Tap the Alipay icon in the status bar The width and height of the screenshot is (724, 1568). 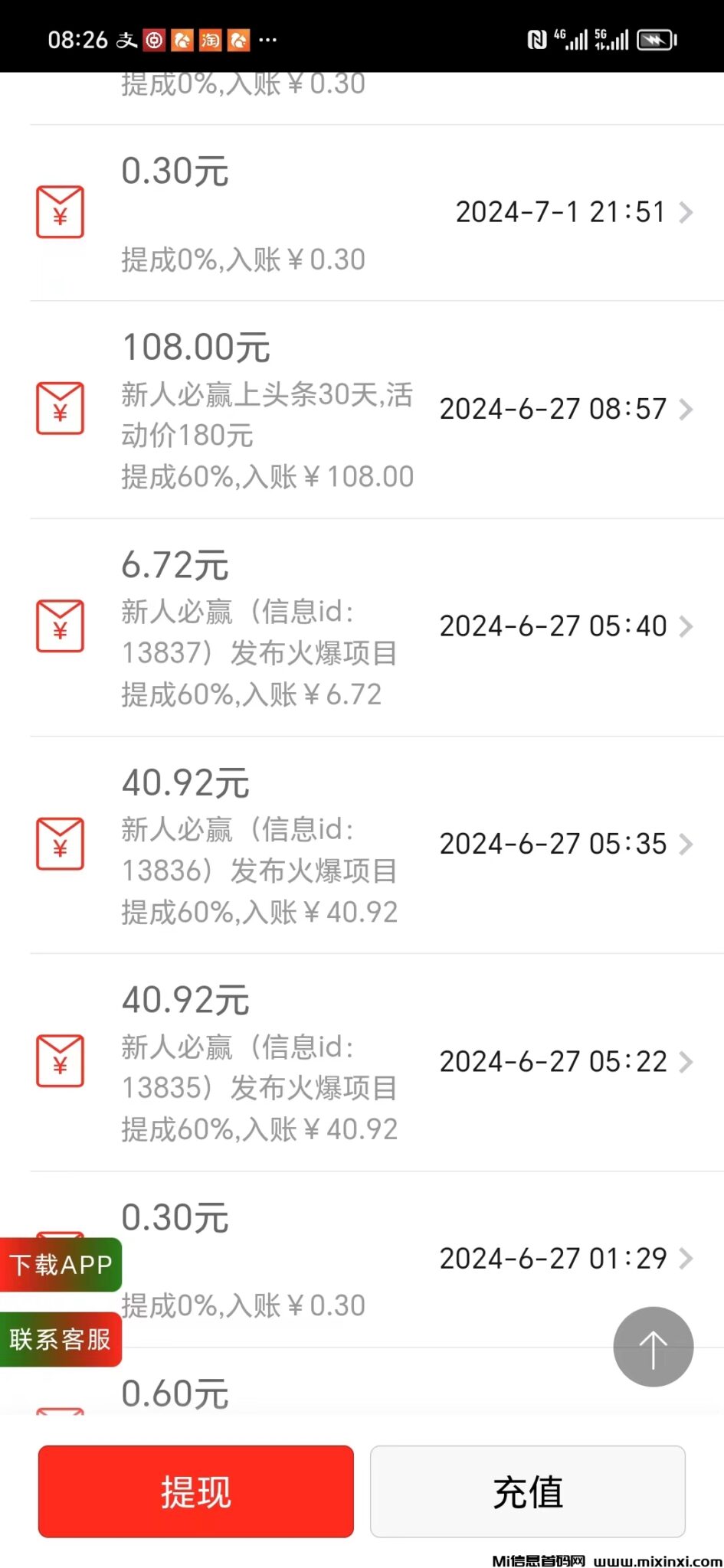pyautogui.click(x=124, y=39)
